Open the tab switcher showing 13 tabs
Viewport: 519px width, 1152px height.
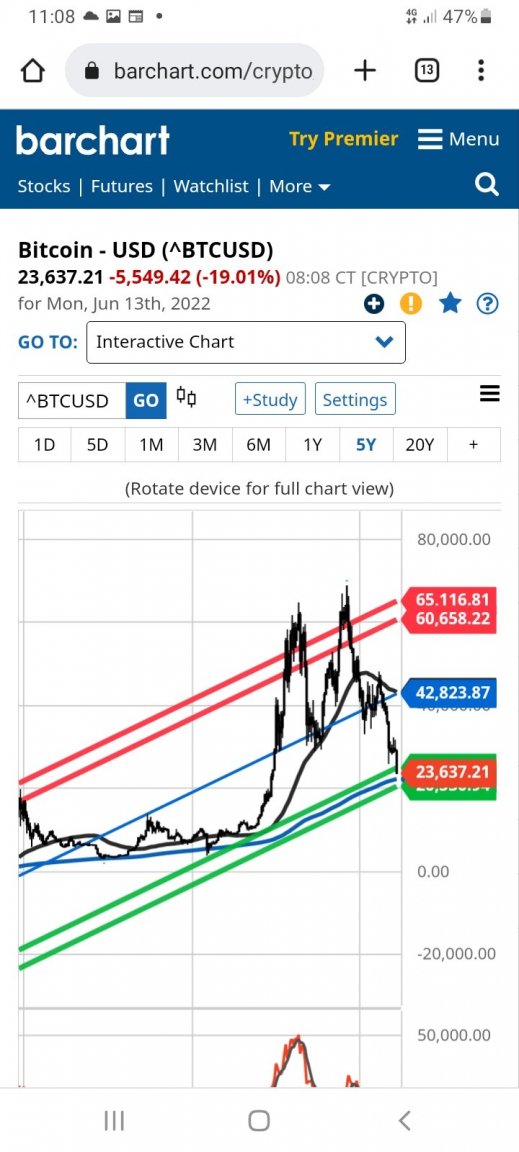tap(427, 71)
